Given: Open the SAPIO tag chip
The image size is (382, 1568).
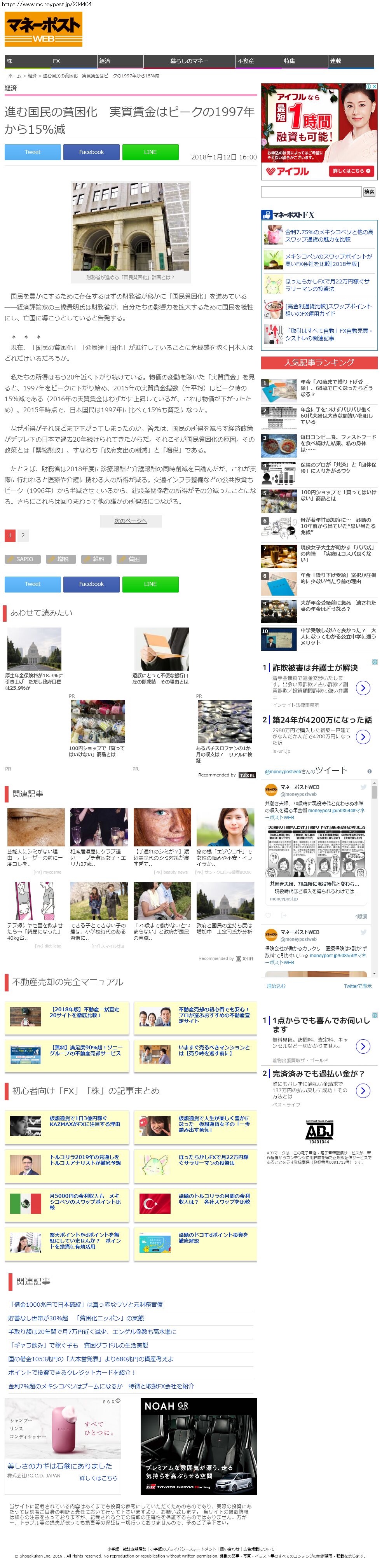Looking at the screenshot, I should click(23, 559).
